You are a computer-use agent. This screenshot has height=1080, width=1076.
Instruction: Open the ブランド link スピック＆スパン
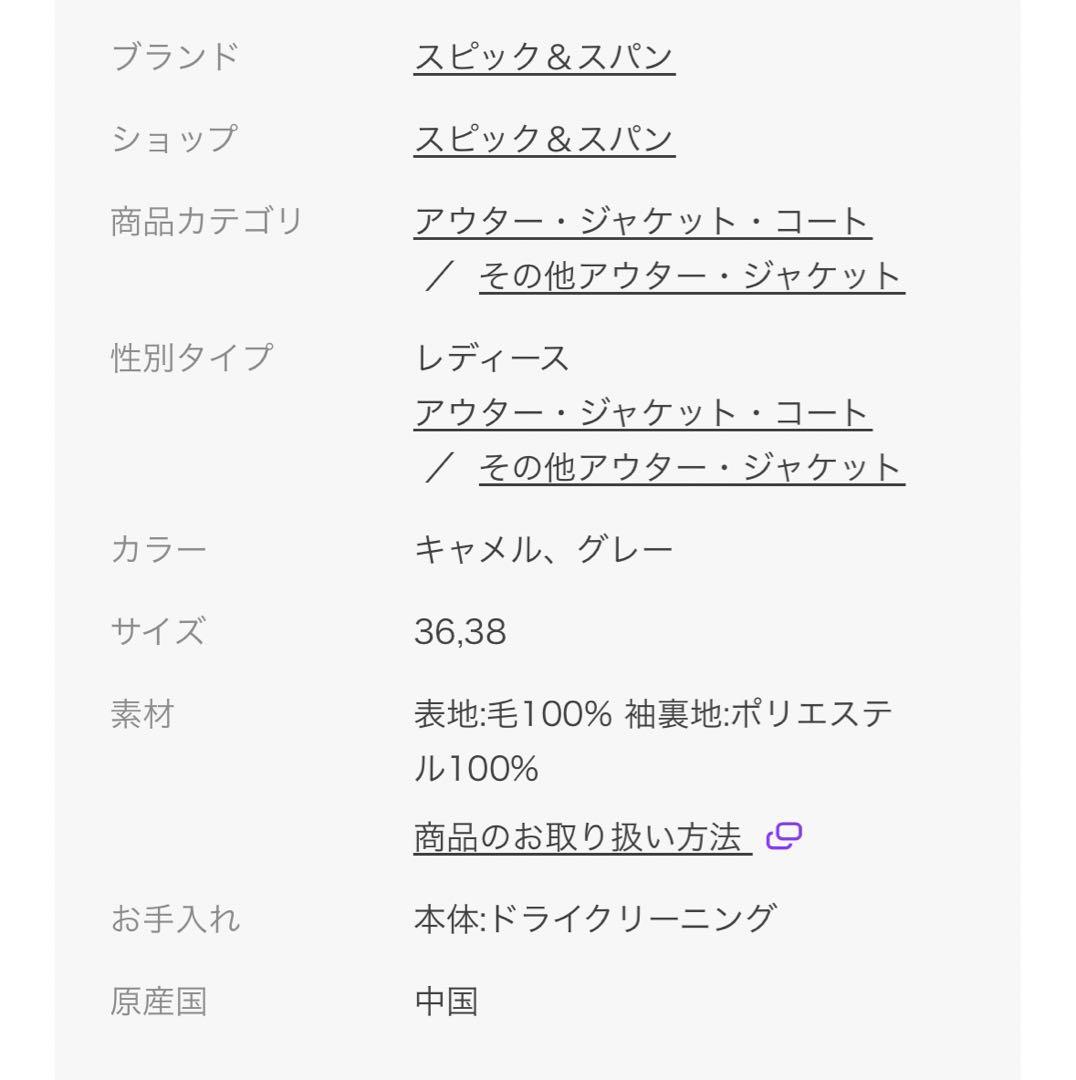pyautogui.click(x=546, y=58)
